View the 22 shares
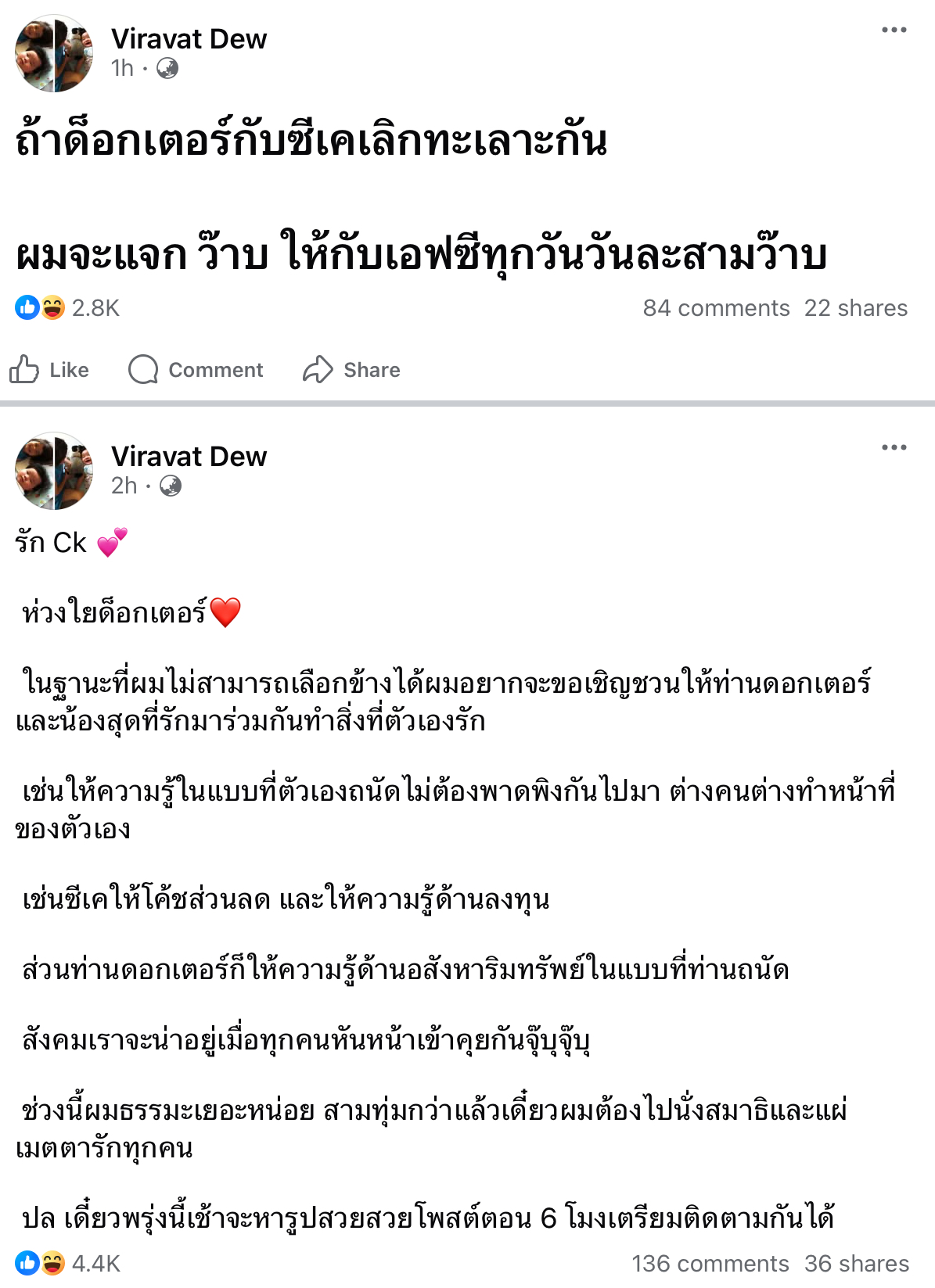The image size is (935, 1288). pyautogui.click(x=855, y=308)
